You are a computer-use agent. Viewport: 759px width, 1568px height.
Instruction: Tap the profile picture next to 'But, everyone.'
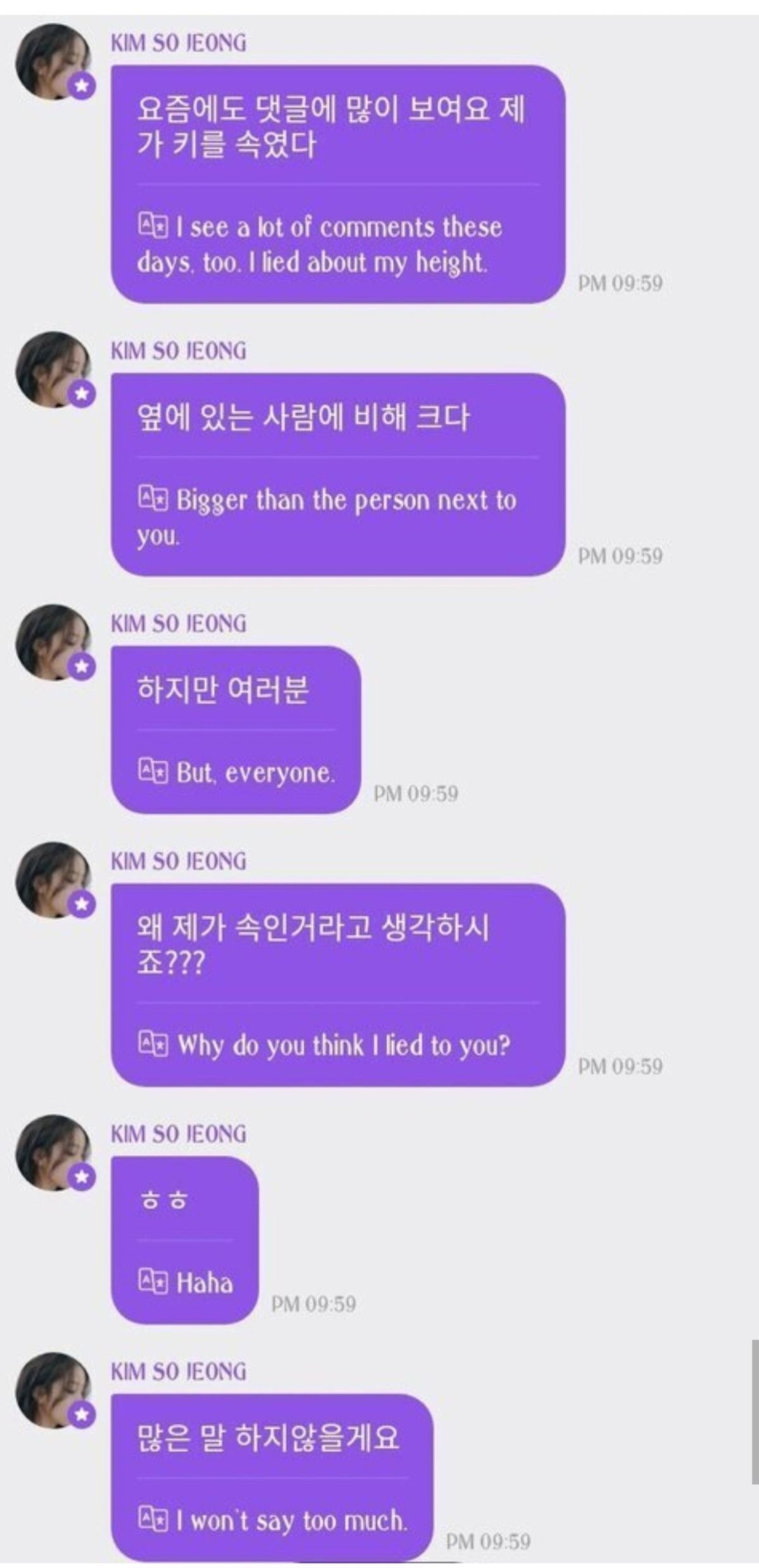pos(54,642)
